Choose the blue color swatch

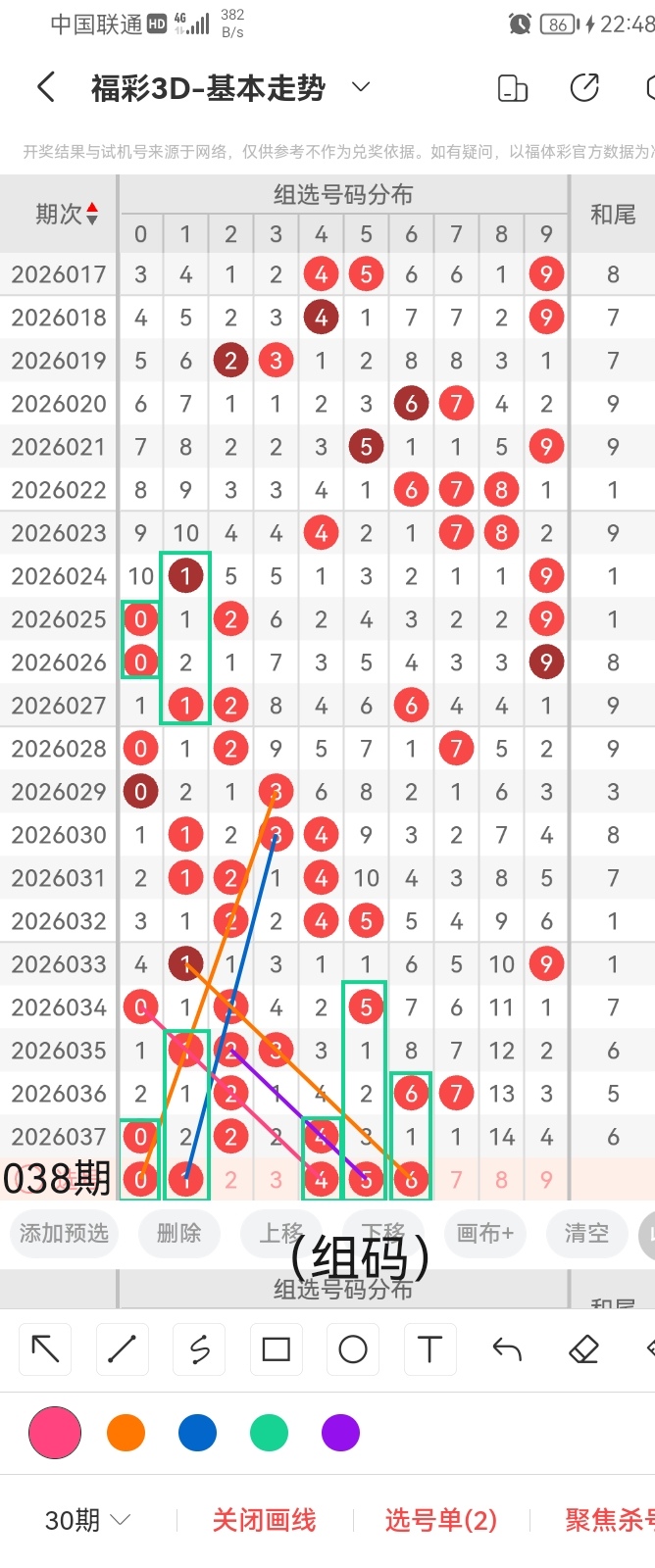pos(197,1433)
